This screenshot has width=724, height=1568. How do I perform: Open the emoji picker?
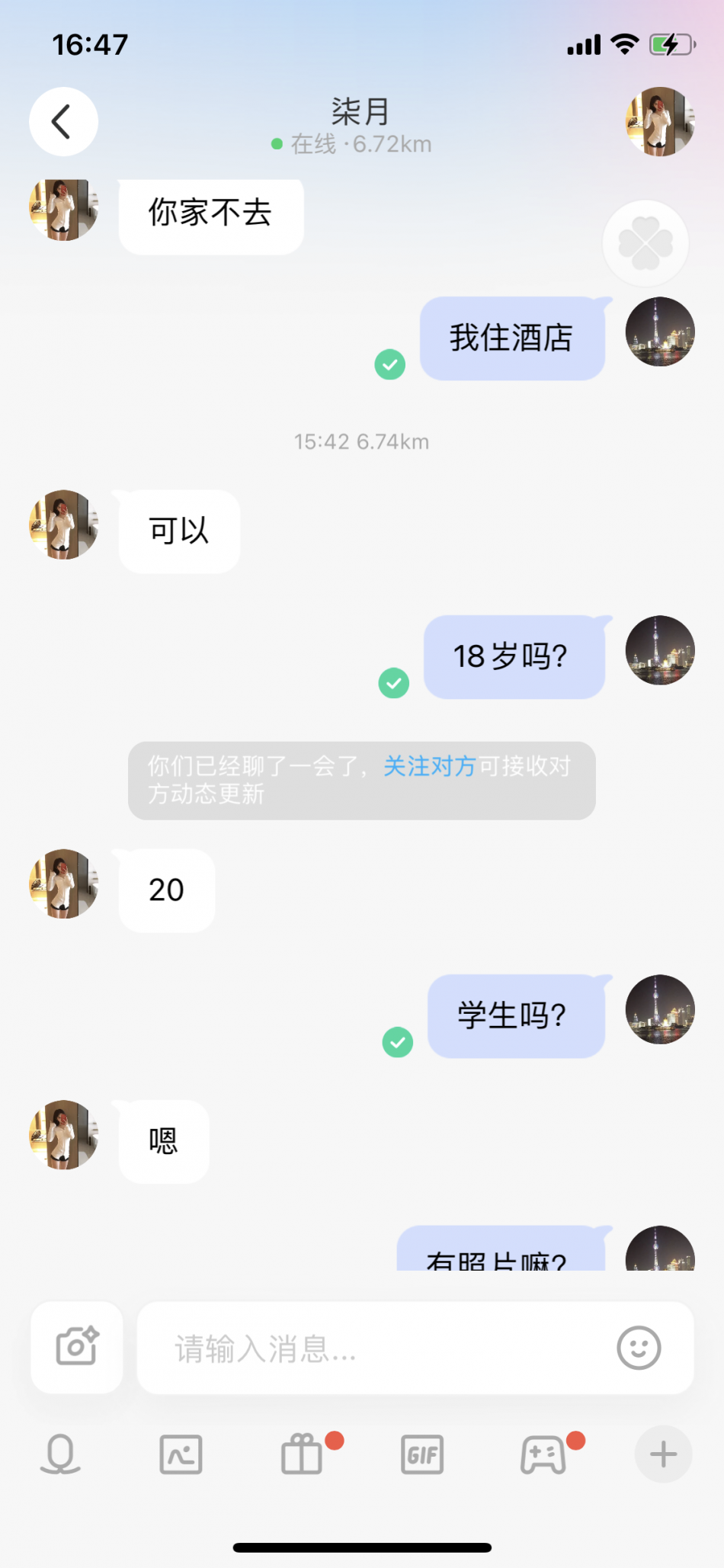[639, 1348]
